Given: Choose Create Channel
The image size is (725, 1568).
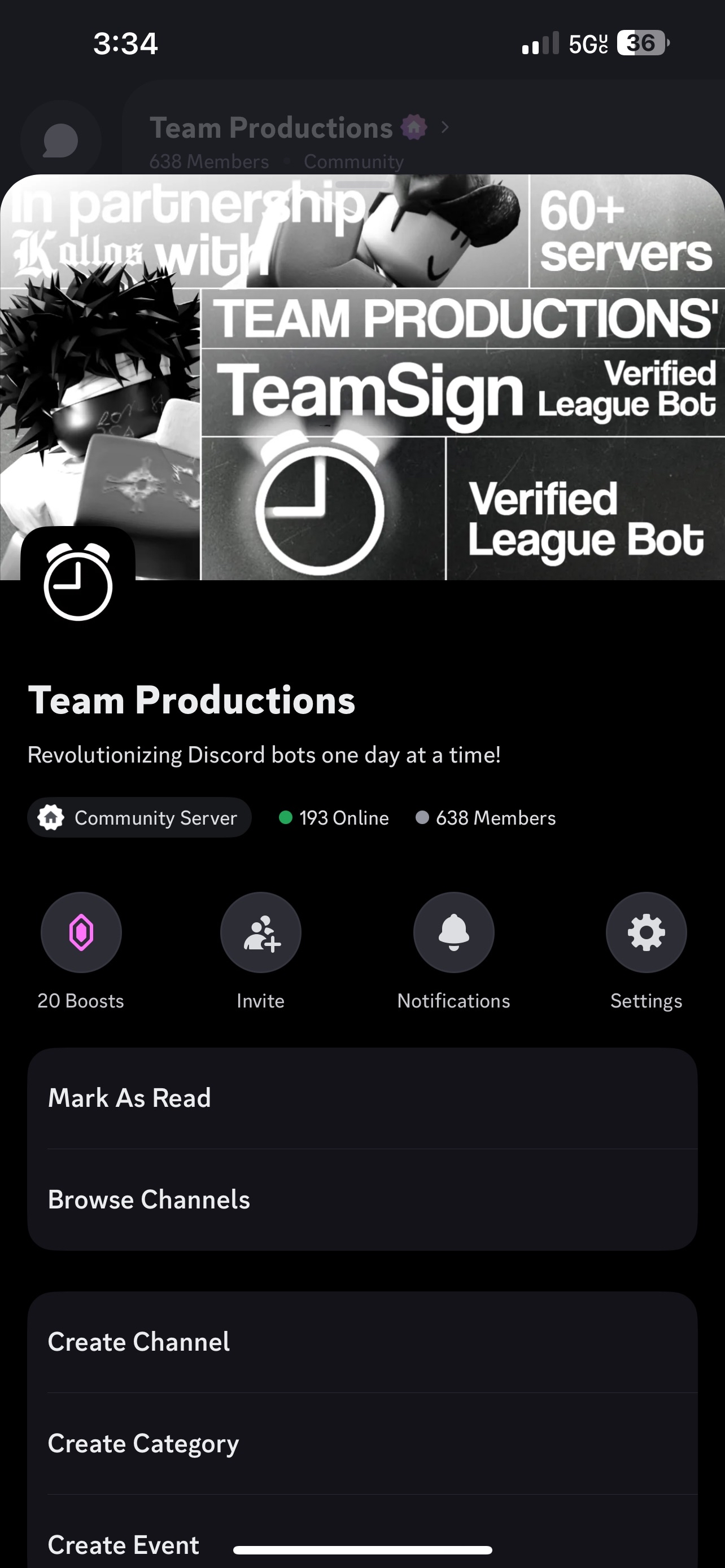Looking at the screenshot, I should tap(361, 1342).
